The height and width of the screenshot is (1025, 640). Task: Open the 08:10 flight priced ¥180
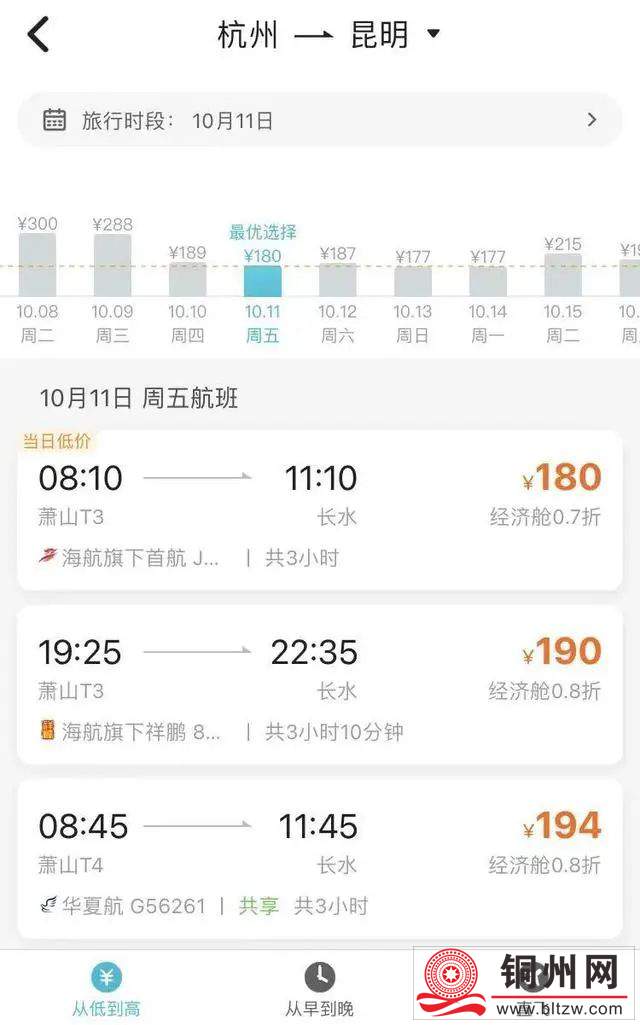[320, 511]
